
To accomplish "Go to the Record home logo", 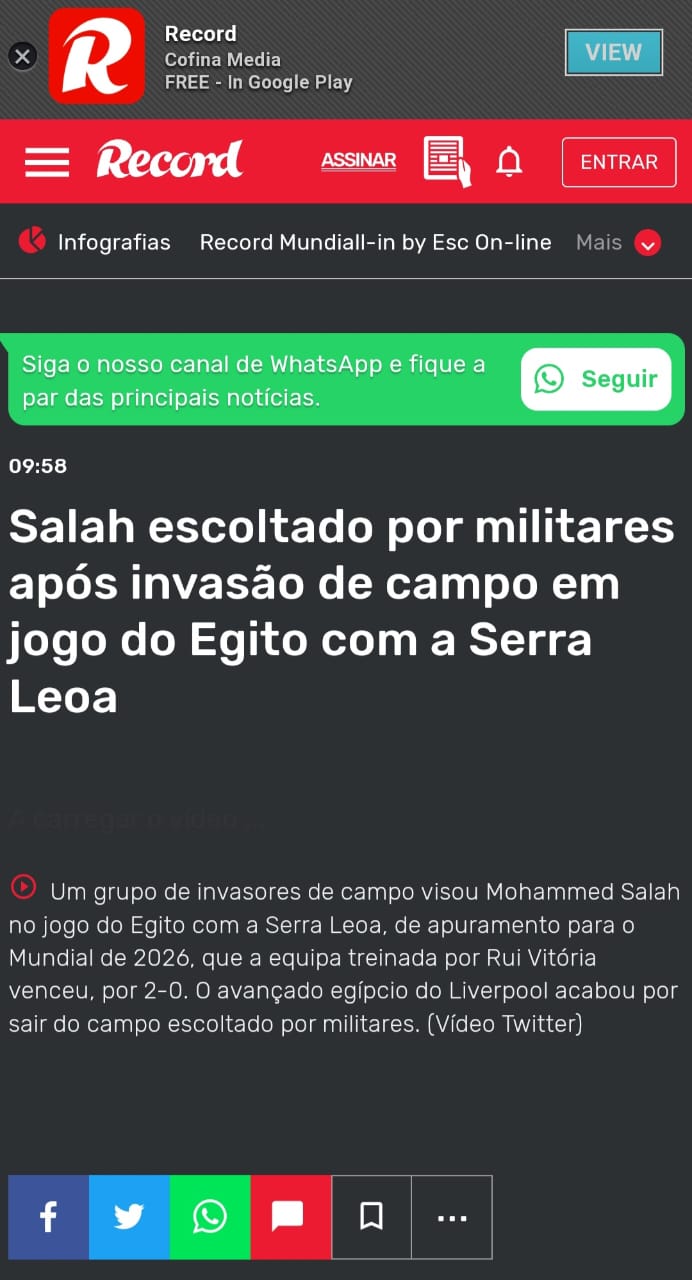I will pyautogui.click(x=169, y=161).
